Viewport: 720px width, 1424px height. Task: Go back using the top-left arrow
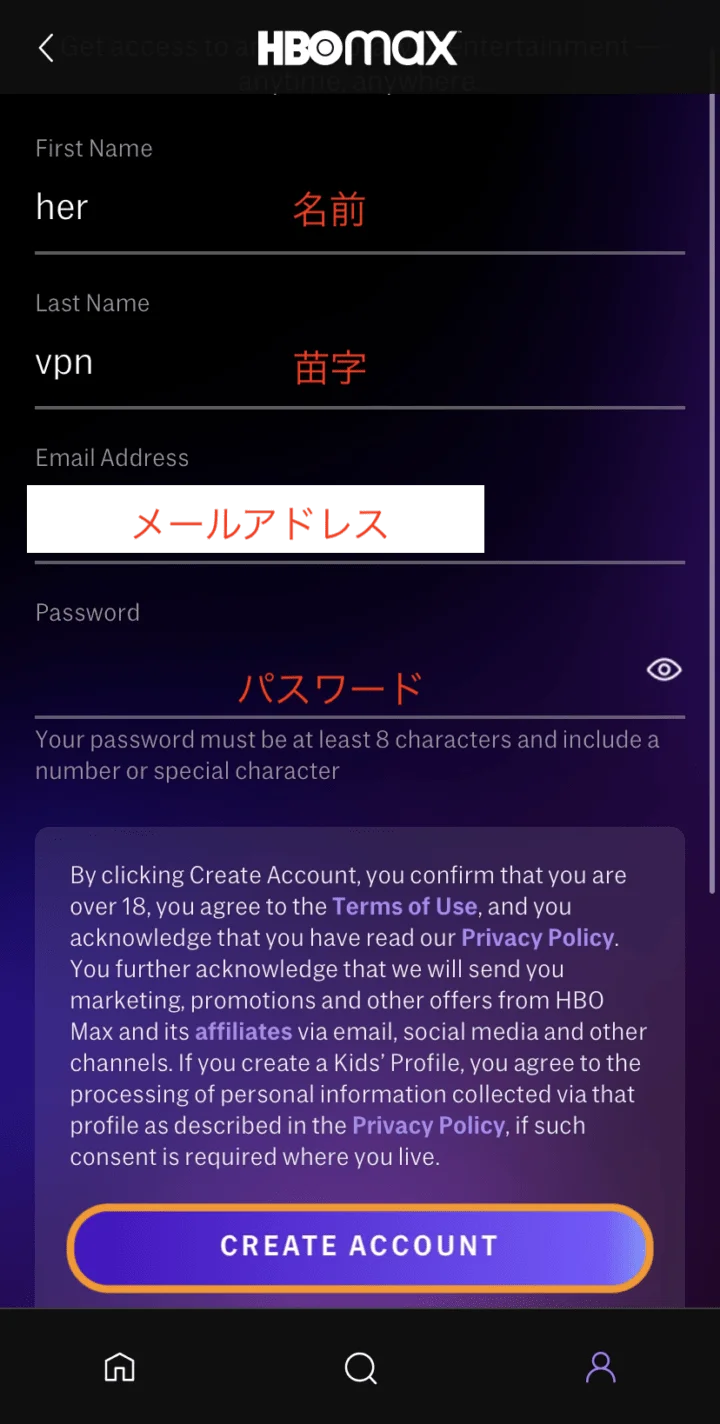pyautogui.click(x=46, y=48)
